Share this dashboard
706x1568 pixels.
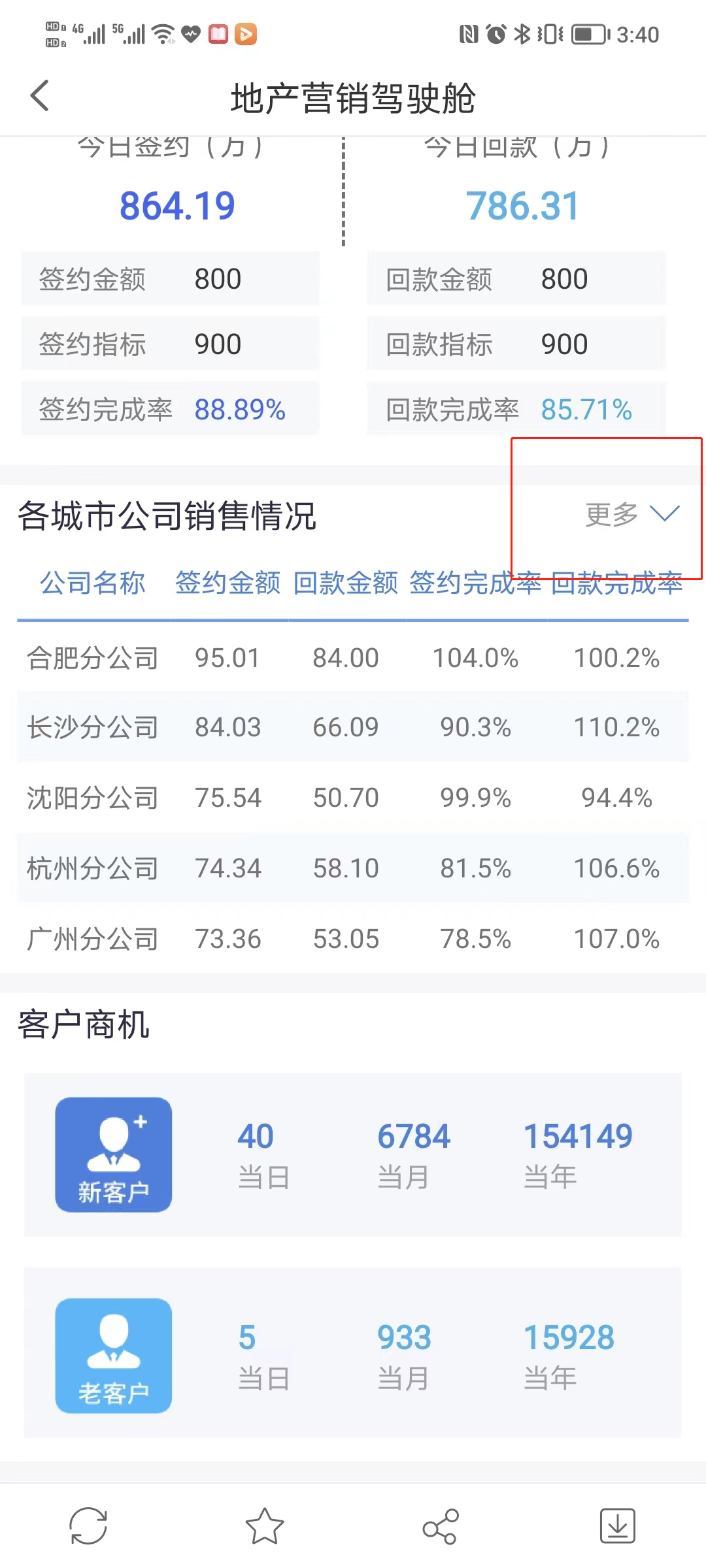click(441, 1526)
